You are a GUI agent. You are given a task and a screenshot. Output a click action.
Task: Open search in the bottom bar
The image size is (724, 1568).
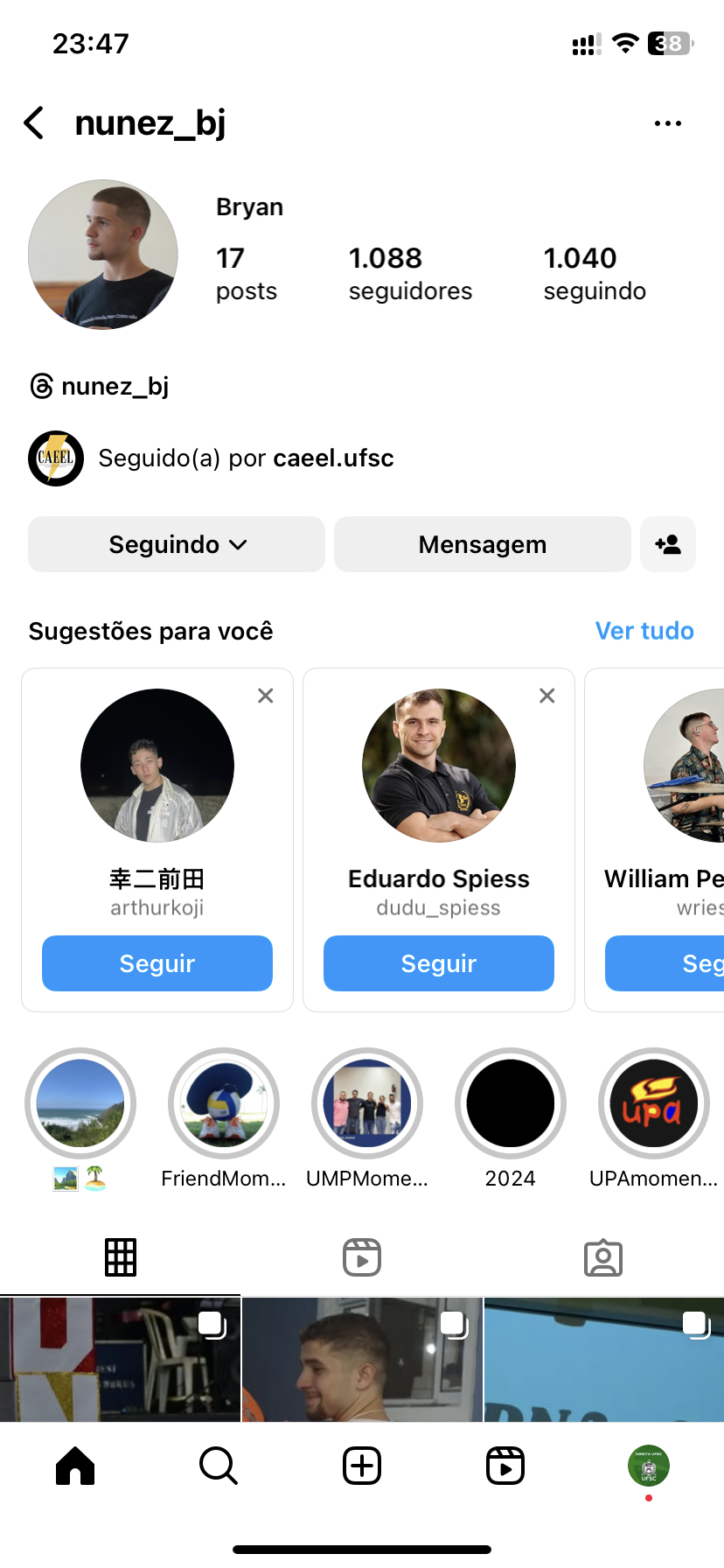click(x=219, y=1466)
